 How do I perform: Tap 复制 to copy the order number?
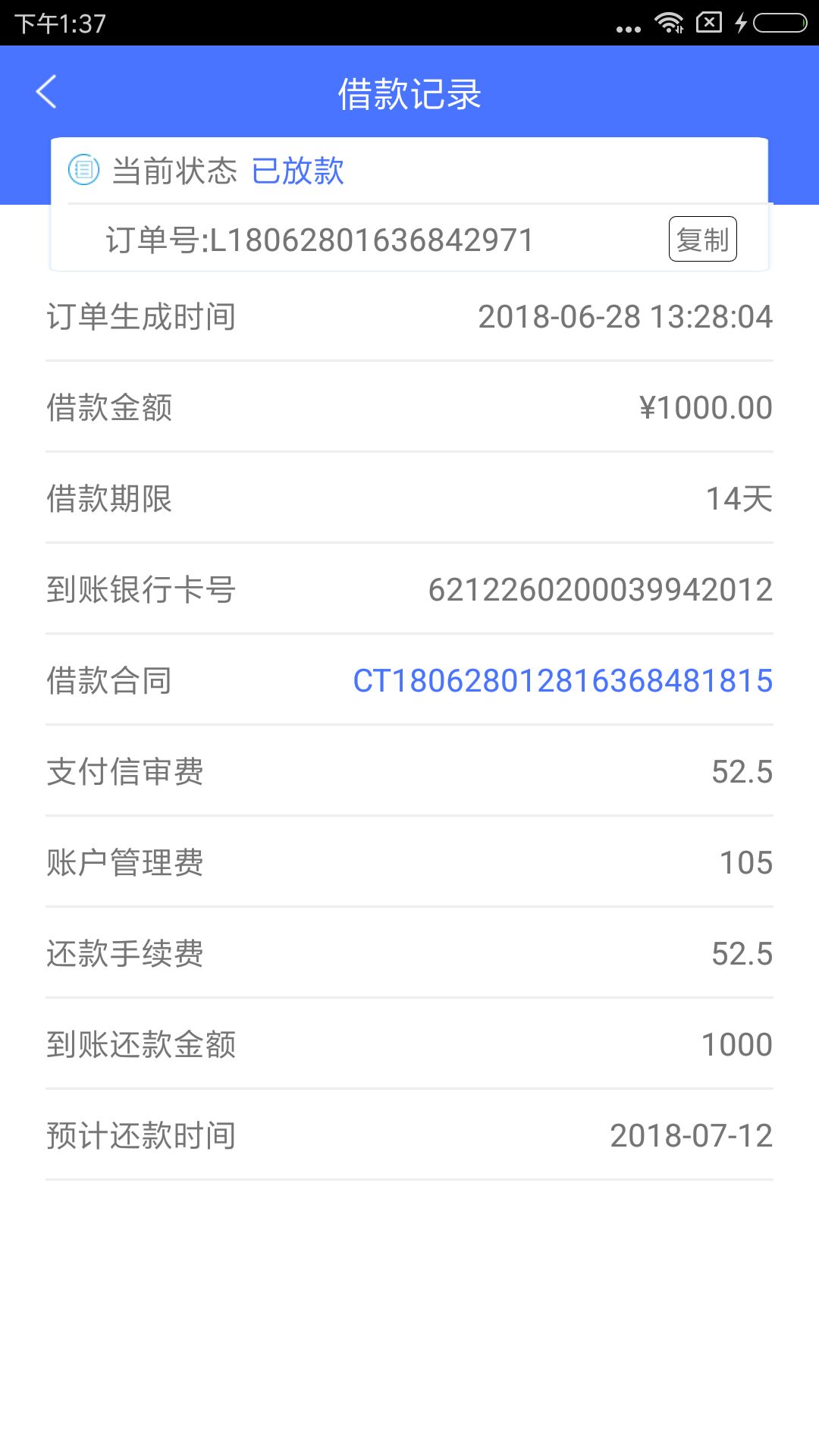pyautogui.click(x=702, y=239)
